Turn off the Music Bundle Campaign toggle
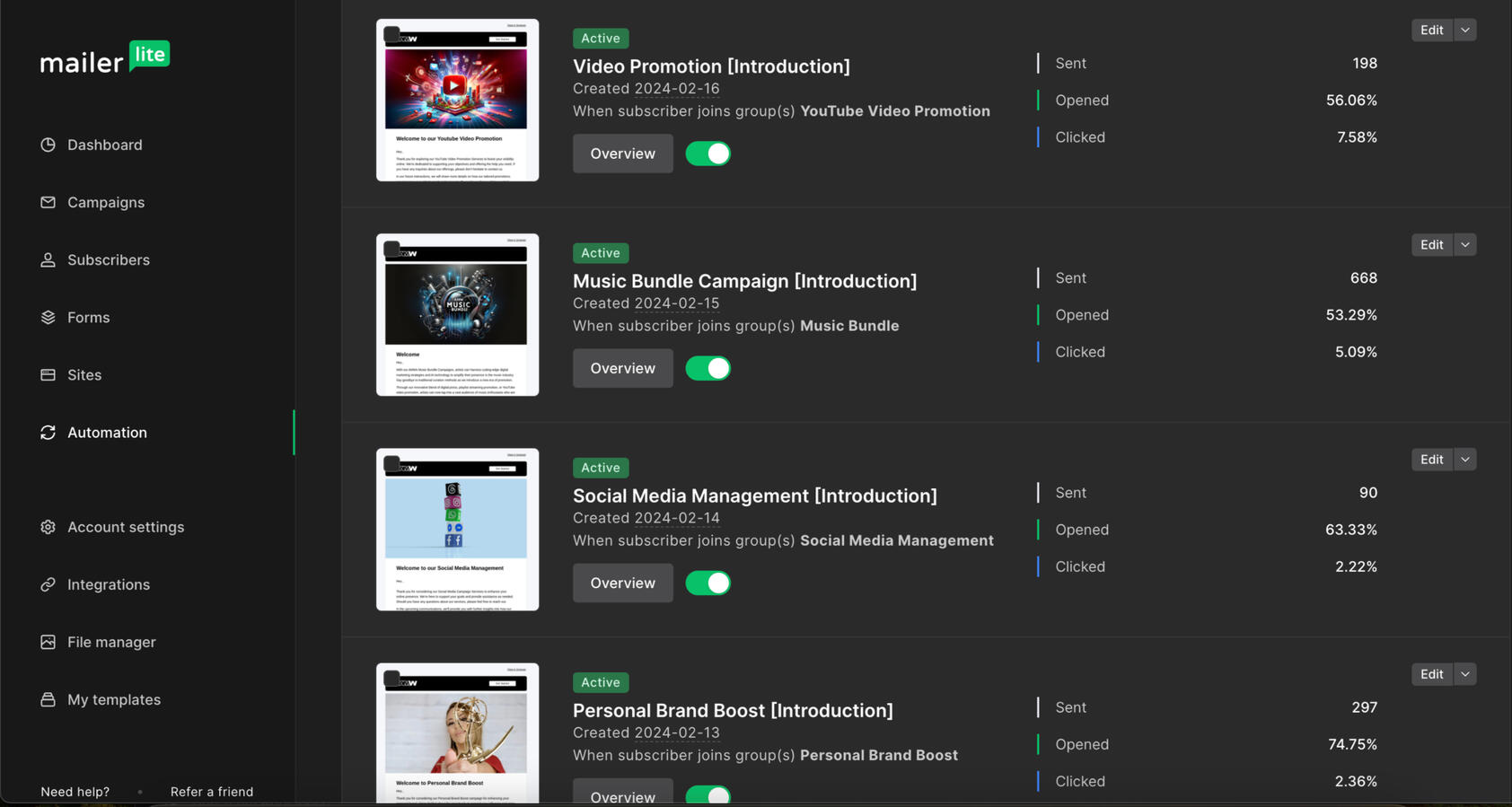Screen dimensions: 1512x807 pyautogui.click(x=708, y=368)
